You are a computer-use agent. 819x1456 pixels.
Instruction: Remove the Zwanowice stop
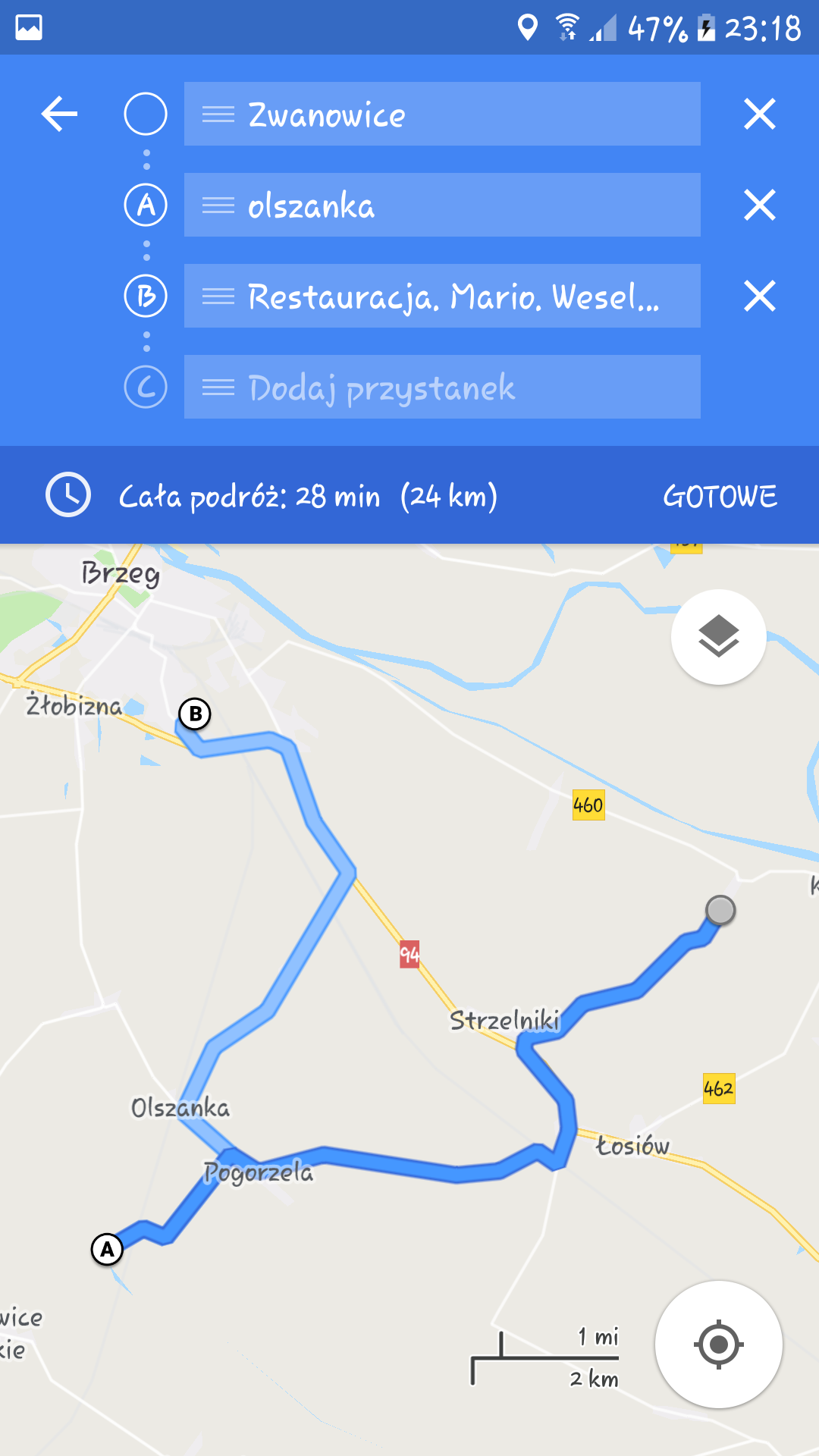(x=759, y=115)
